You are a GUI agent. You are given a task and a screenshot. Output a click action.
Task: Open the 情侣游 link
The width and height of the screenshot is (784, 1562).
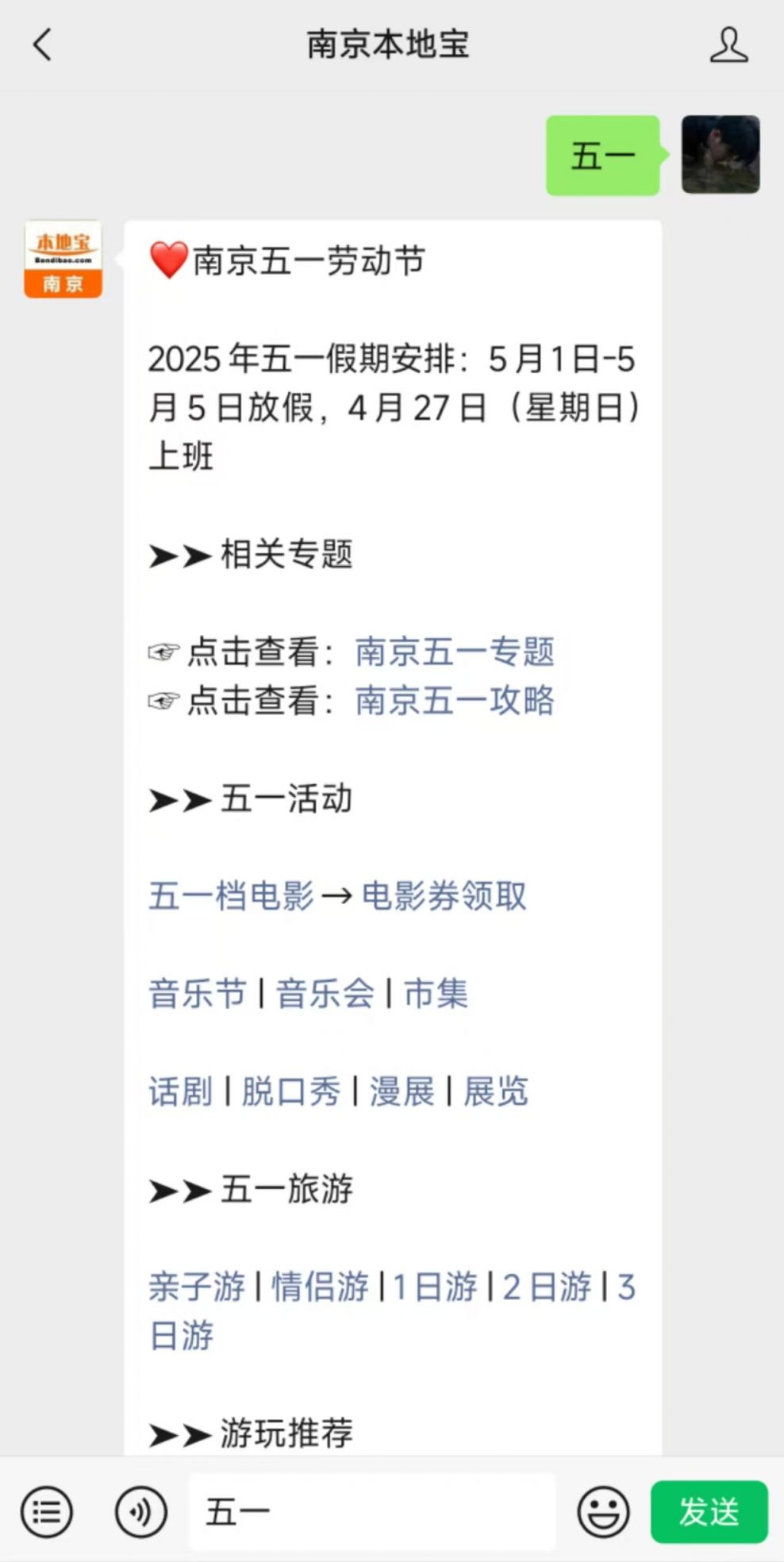(x=321, y=1287)
